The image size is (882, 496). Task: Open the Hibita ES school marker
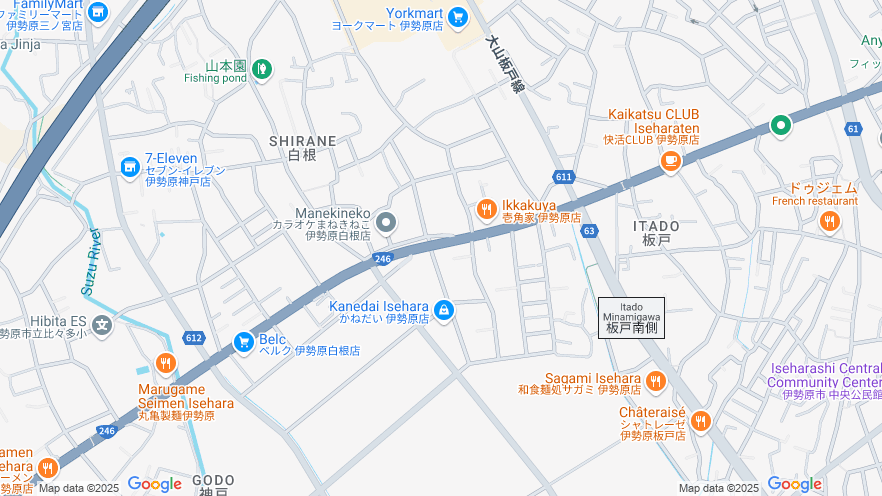(102, 324)
